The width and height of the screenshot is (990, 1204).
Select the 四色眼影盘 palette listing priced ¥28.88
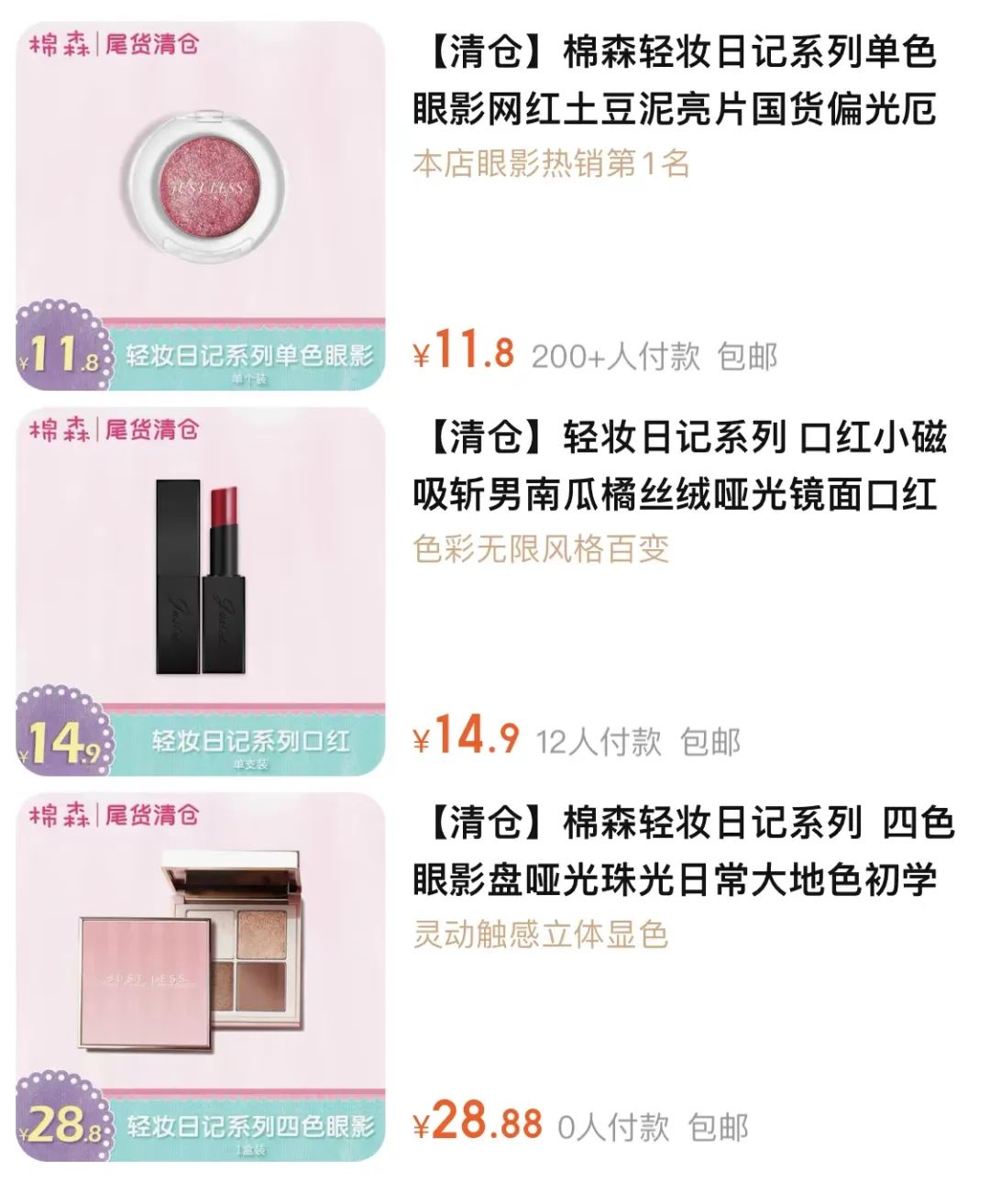click(683, 851)
